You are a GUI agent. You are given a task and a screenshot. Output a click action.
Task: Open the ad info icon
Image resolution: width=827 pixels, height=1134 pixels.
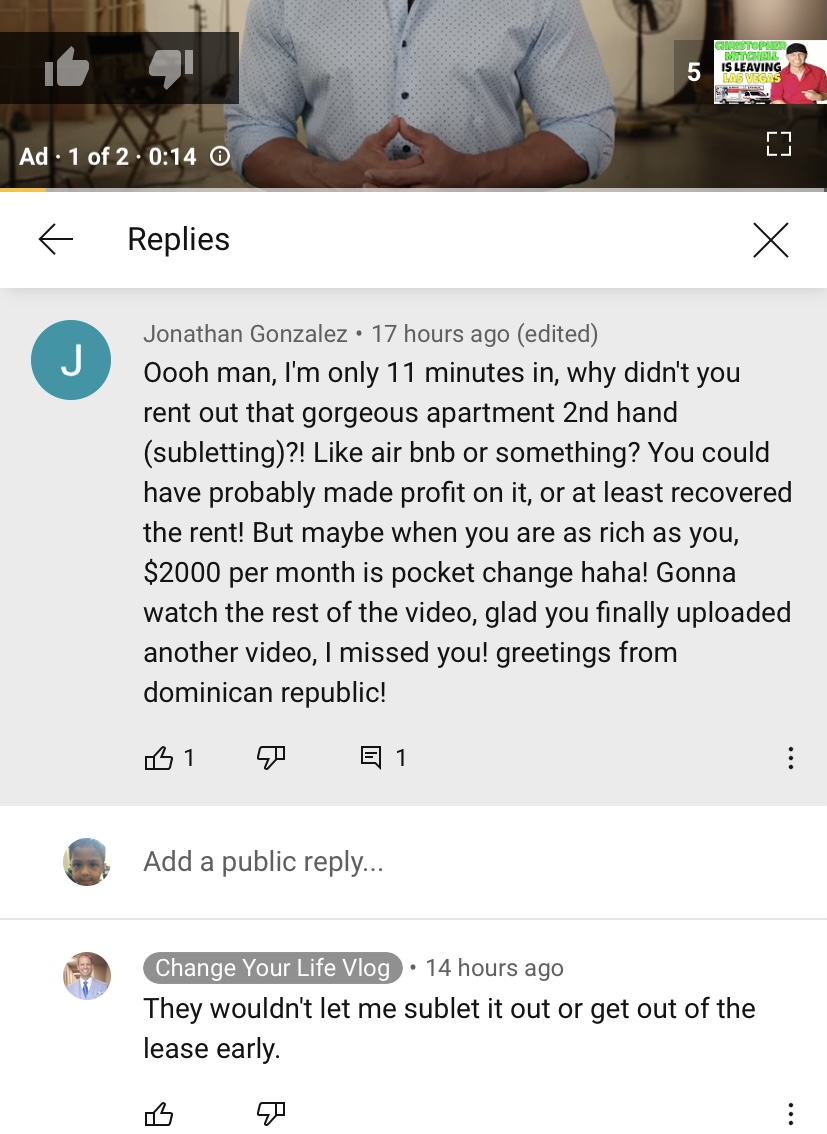219,156
